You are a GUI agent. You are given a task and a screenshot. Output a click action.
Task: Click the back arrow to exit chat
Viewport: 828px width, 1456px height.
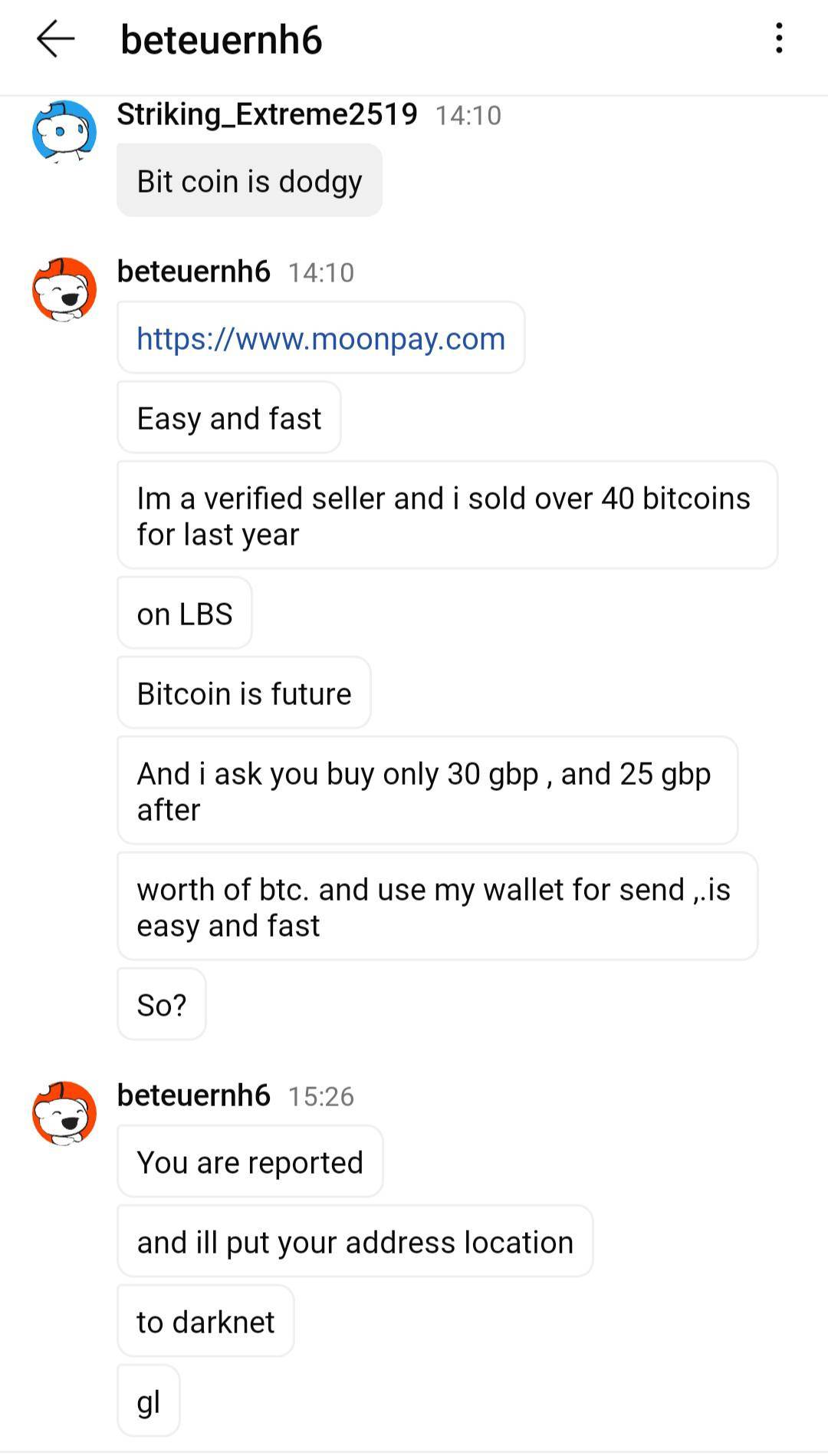(x=56, y=40)
